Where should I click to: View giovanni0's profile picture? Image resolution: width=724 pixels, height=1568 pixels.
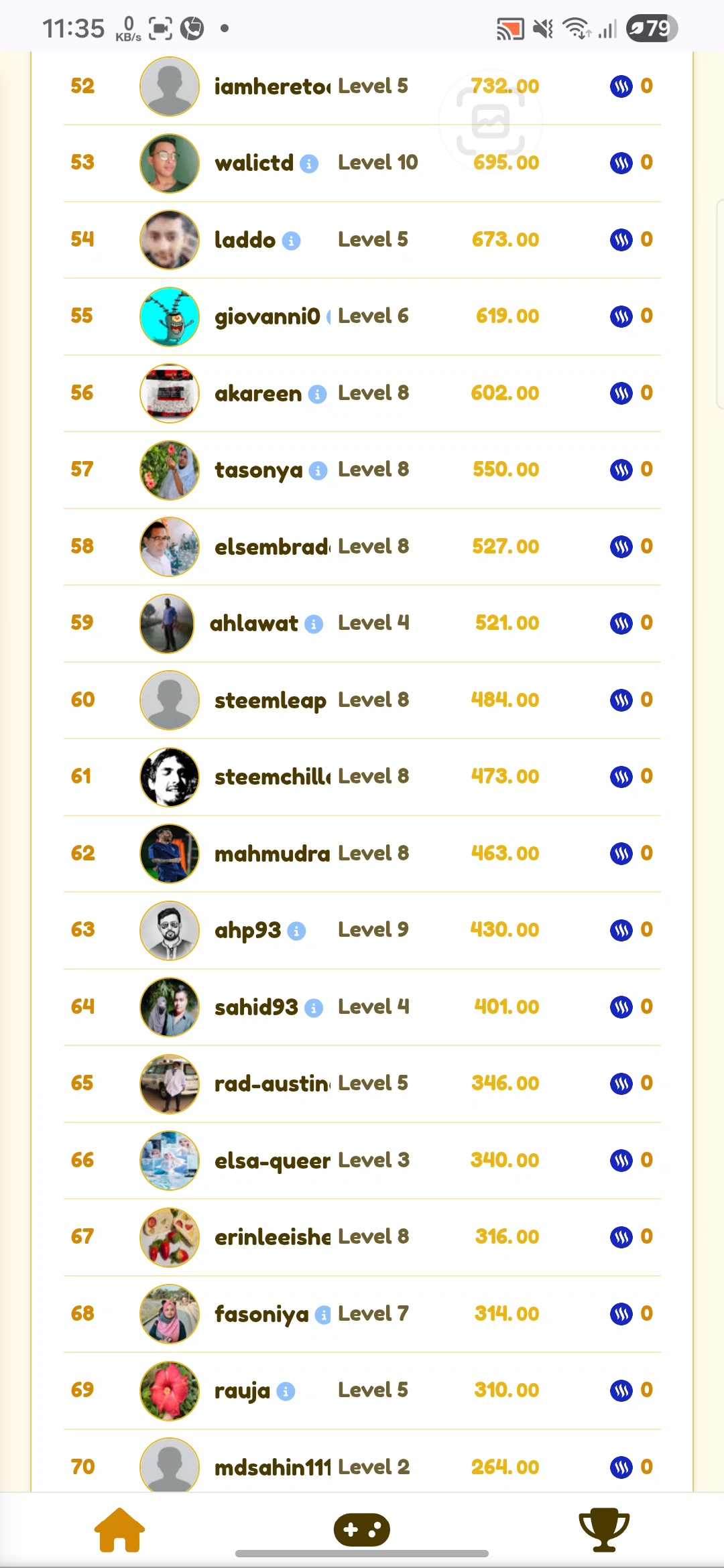coord(170,317)
